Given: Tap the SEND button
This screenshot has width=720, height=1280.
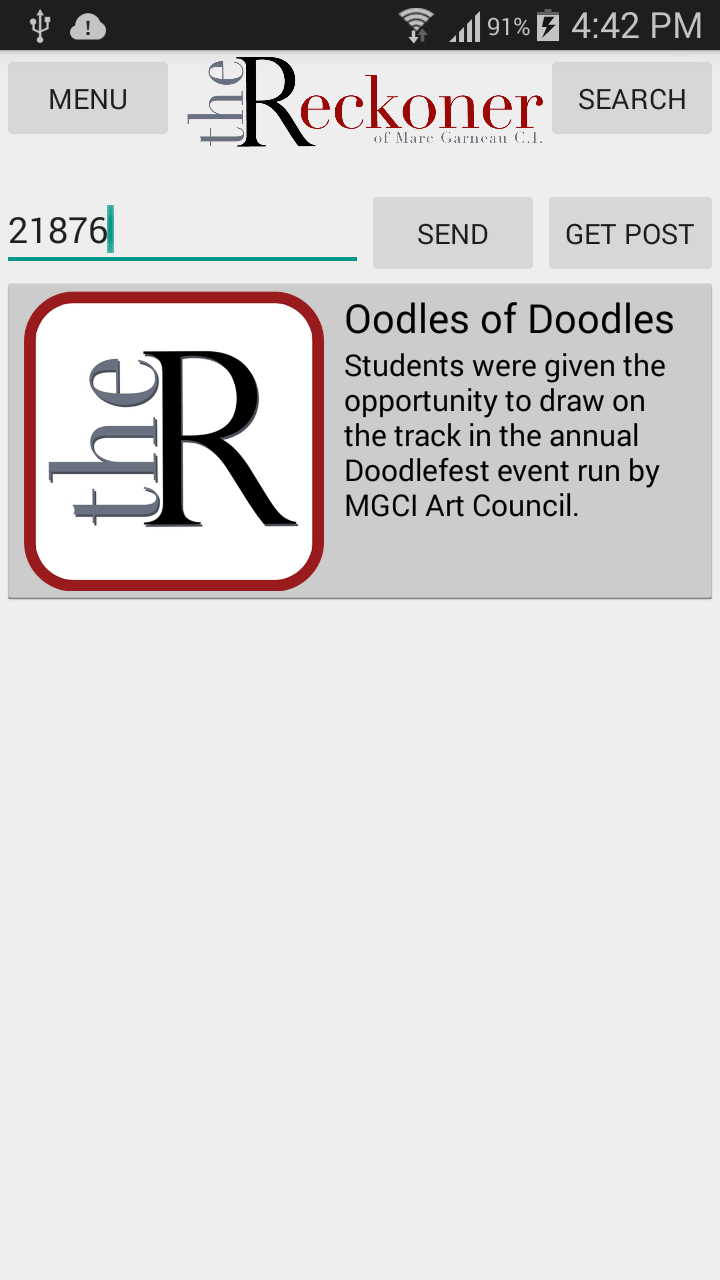Looking at the screenshot, I should click(x=452, y=234).
